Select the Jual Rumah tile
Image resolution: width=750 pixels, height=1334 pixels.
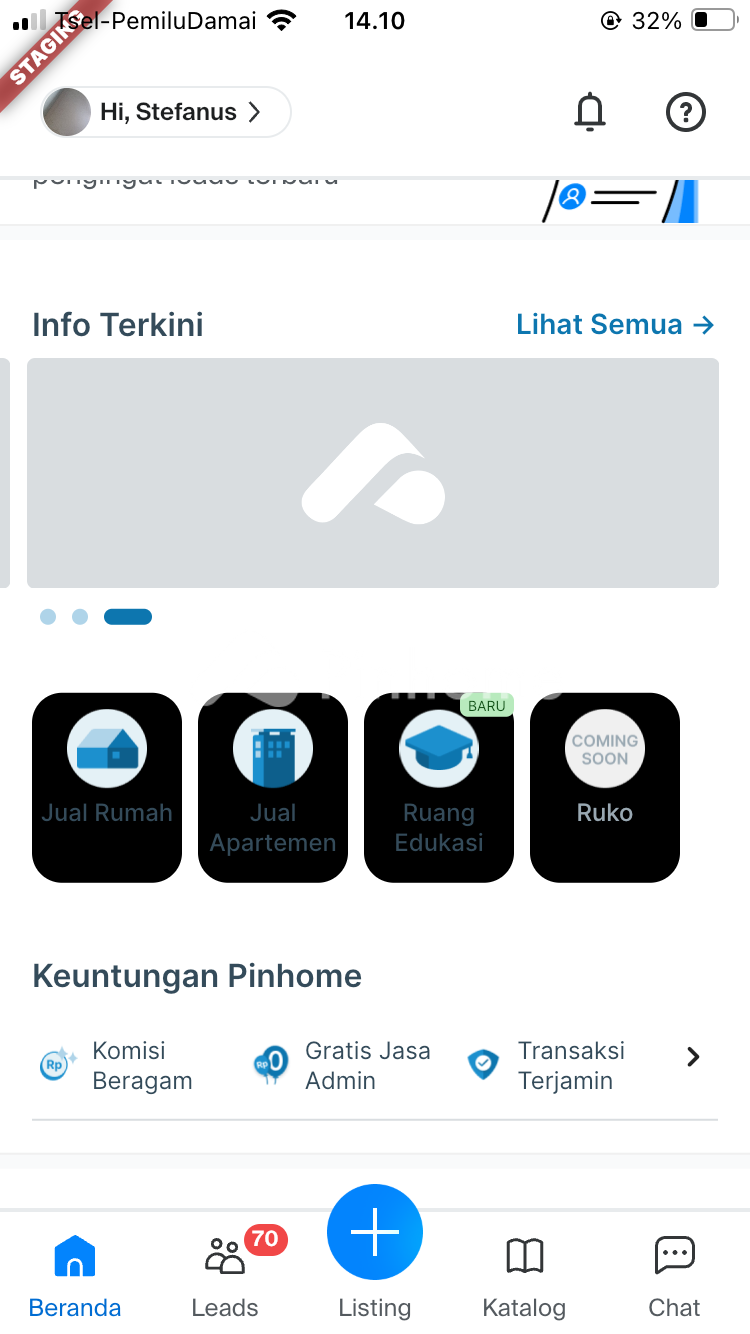pos(107,787)
